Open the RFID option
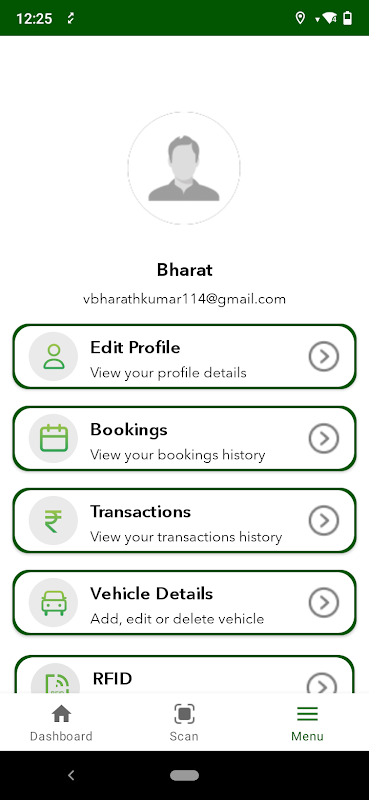Image resolution: width=369 pixels, height=800 pixels. point(184,674)
